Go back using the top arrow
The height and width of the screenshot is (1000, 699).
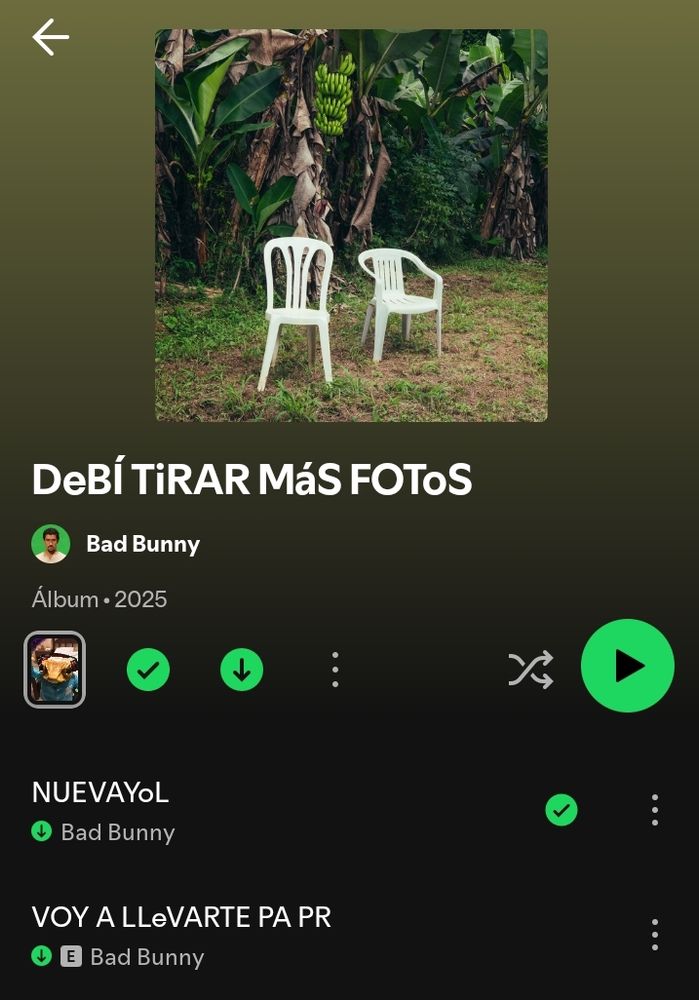click(x=50, y=37)
